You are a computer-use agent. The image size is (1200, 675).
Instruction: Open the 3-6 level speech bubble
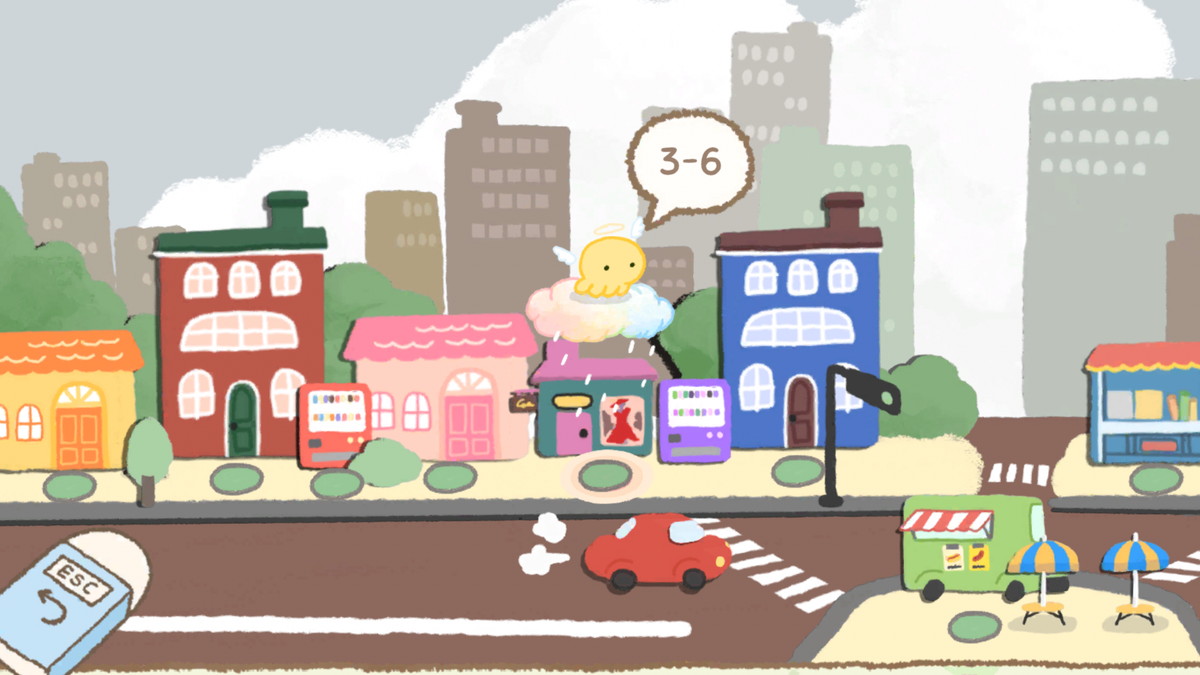point(690,162)
